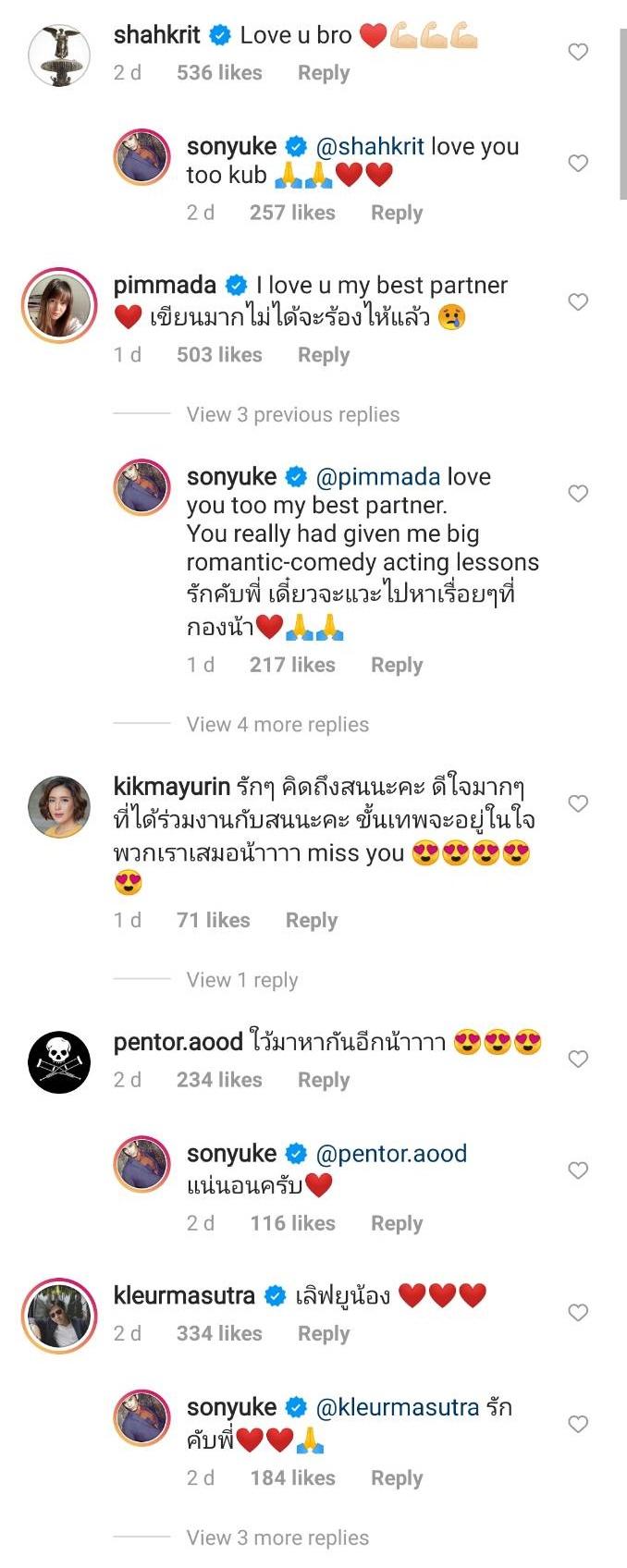Image resolution: width=627 pixels, height=1568 pixels.
Task: View likes on shahkrit's comment
Action: tap(219, 73)
